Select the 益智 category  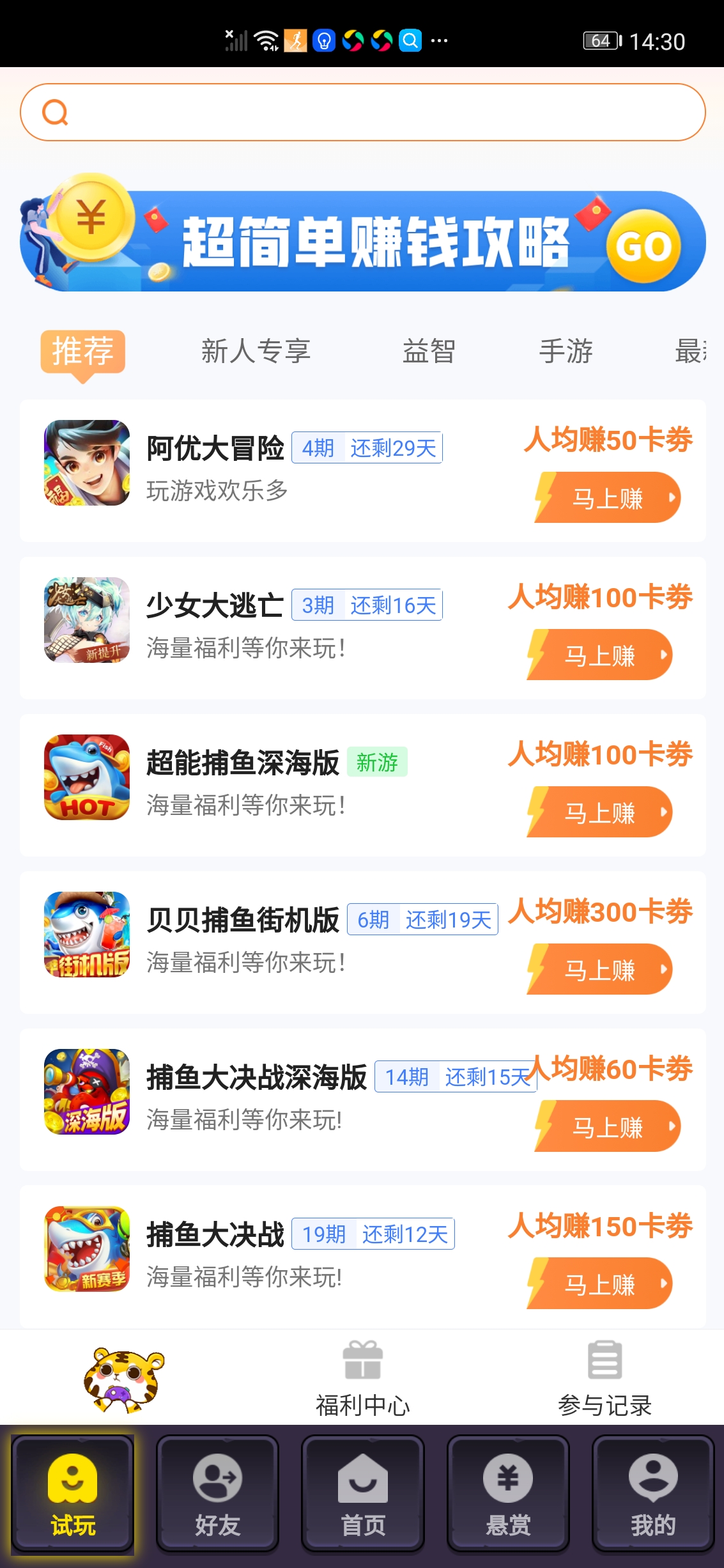tap(429, 351)
